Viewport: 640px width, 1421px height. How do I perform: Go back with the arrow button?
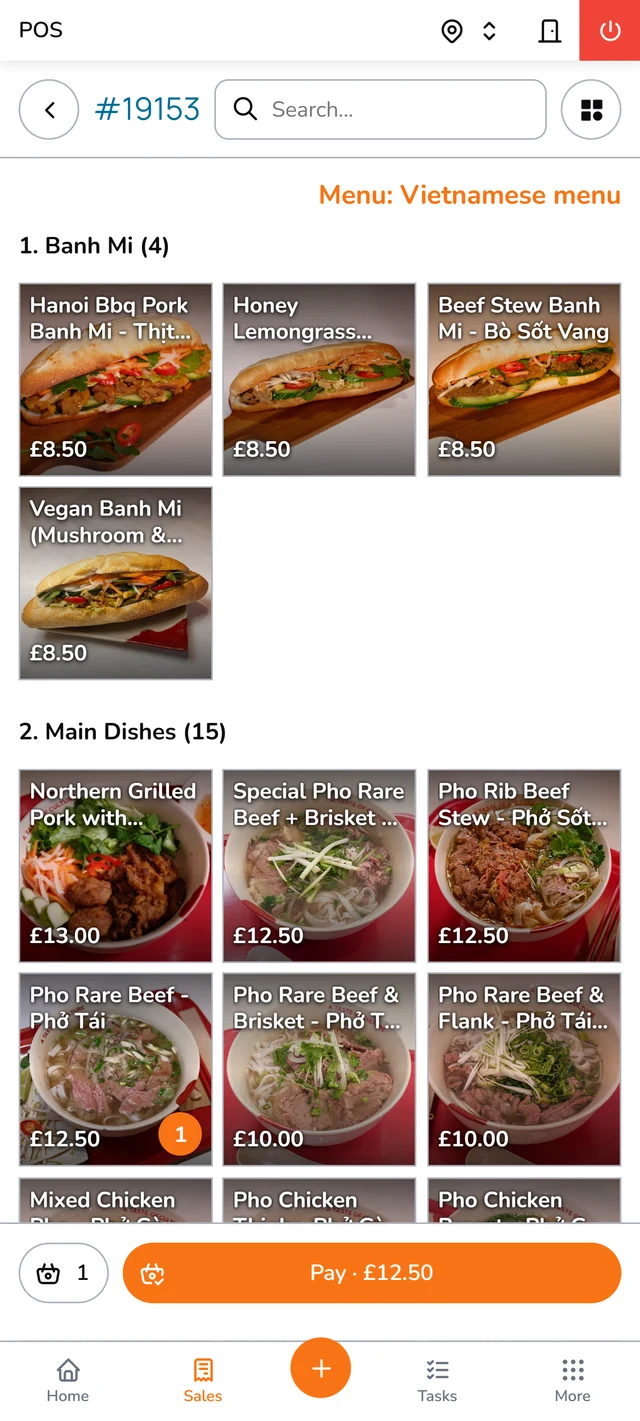click(x=49, y=109)
